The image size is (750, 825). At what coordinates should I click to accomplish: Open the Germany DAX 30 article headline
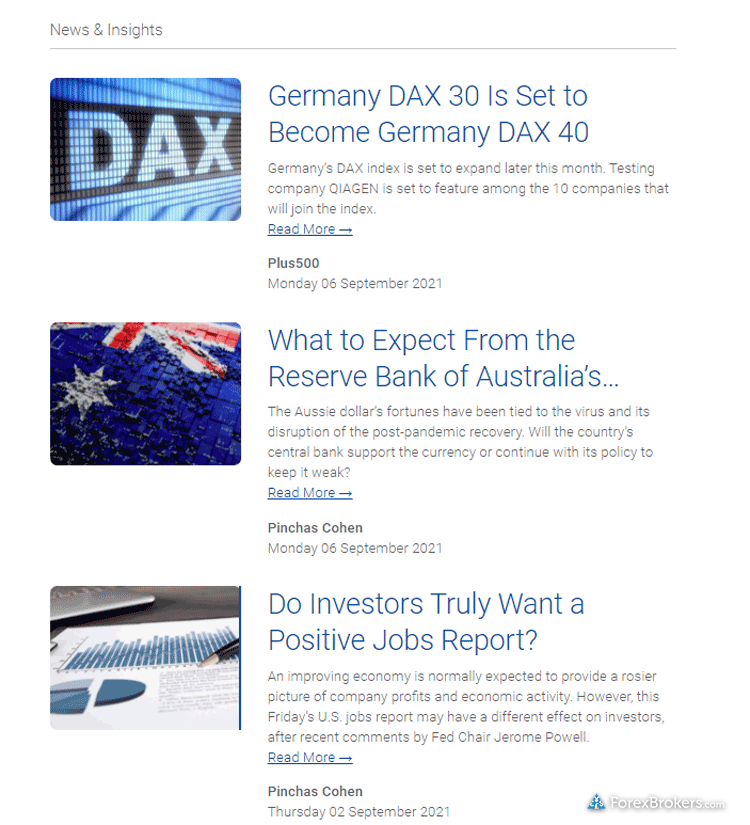(428, 114)
